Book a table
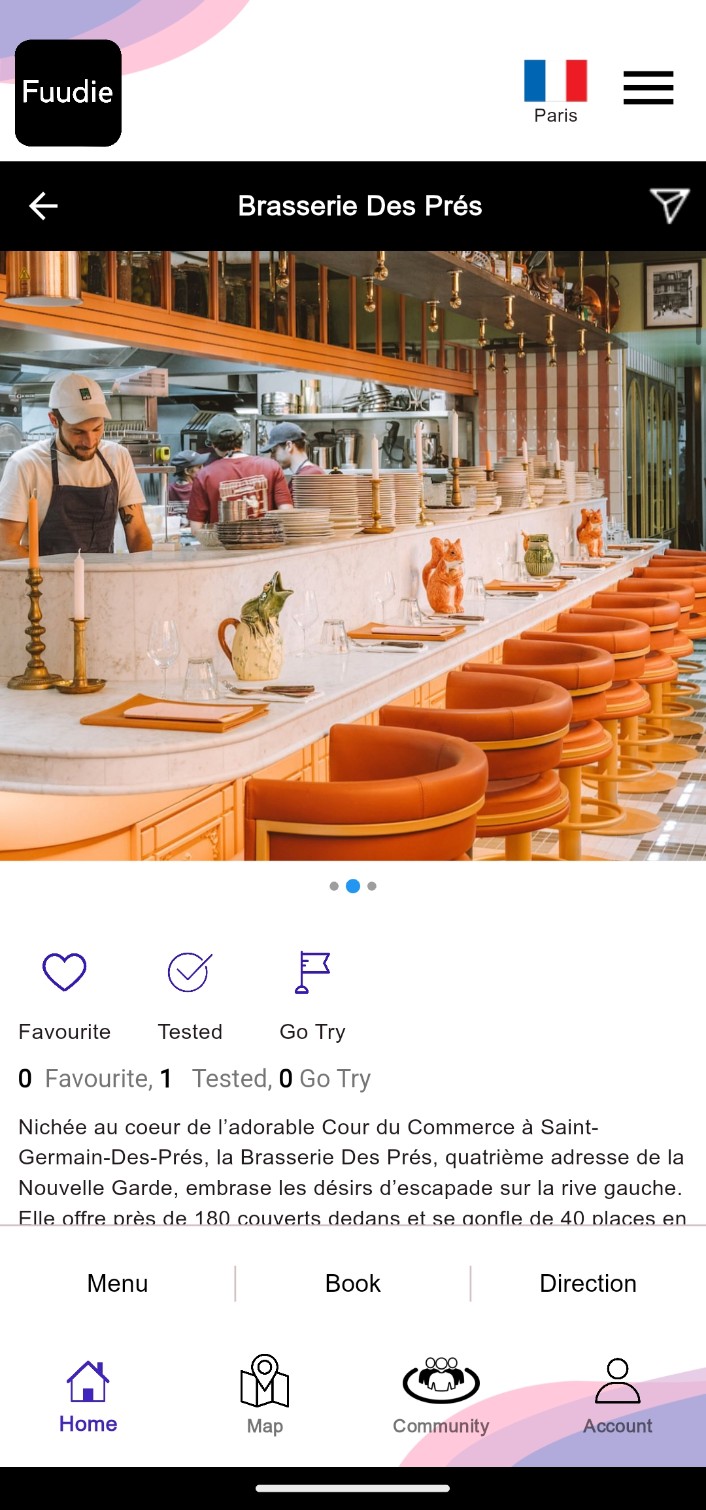Image resolution: width=706 pixels, height=1510 pixels. 353,1283
